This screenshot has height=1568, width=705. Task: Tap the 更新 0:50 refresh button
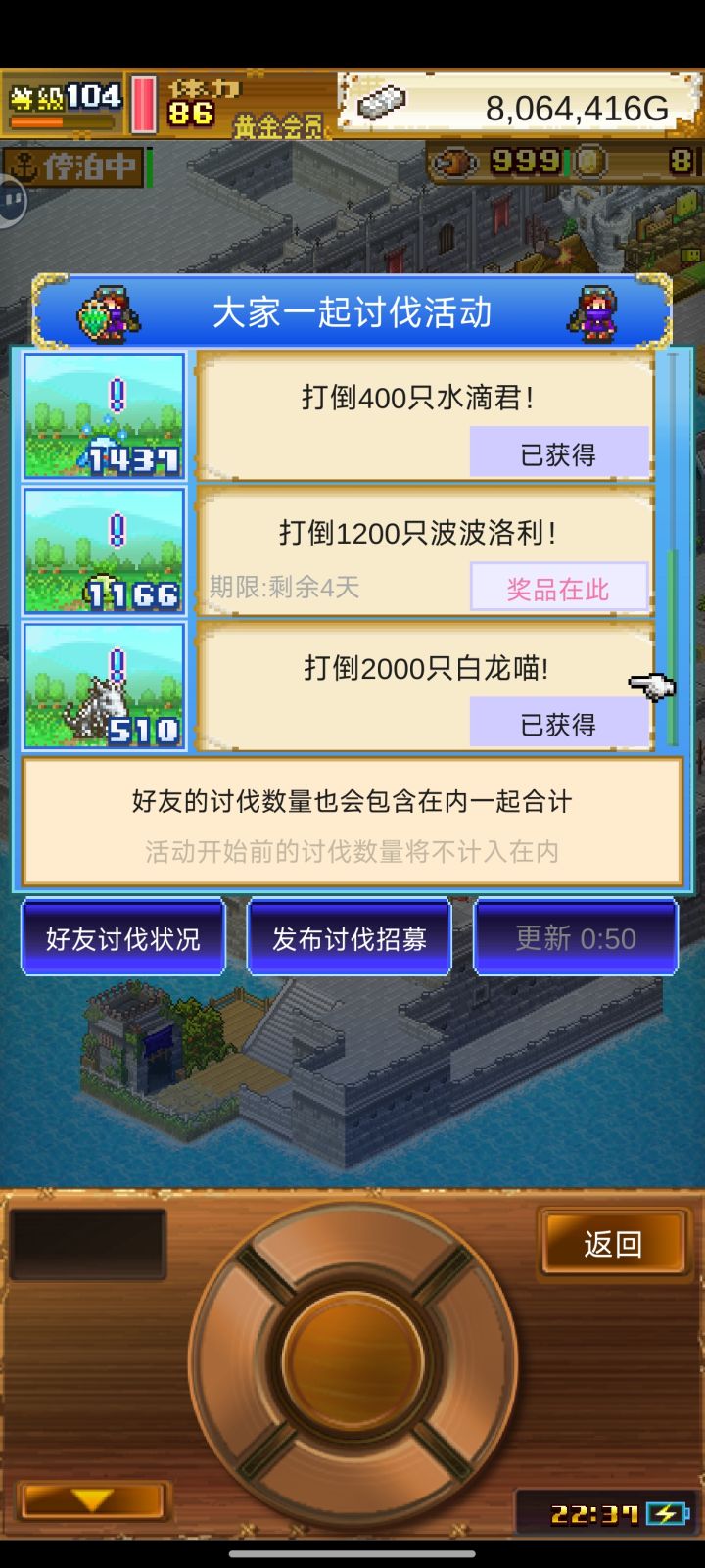click(576, 937)
